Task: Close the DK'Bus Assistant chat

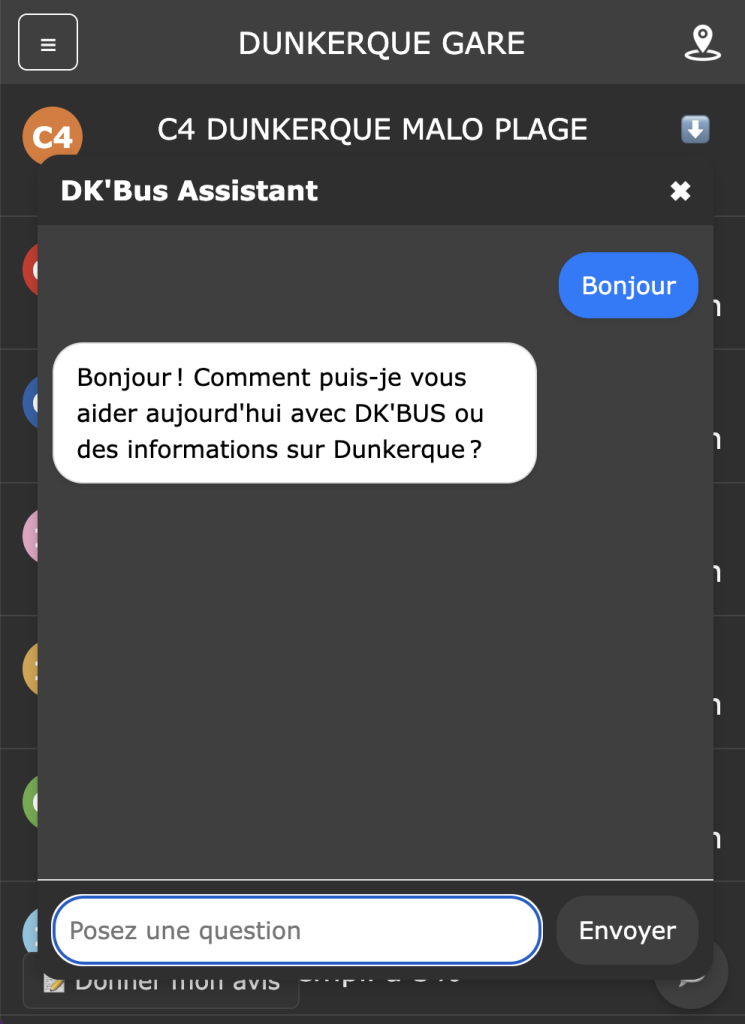Action: point(680,191)
